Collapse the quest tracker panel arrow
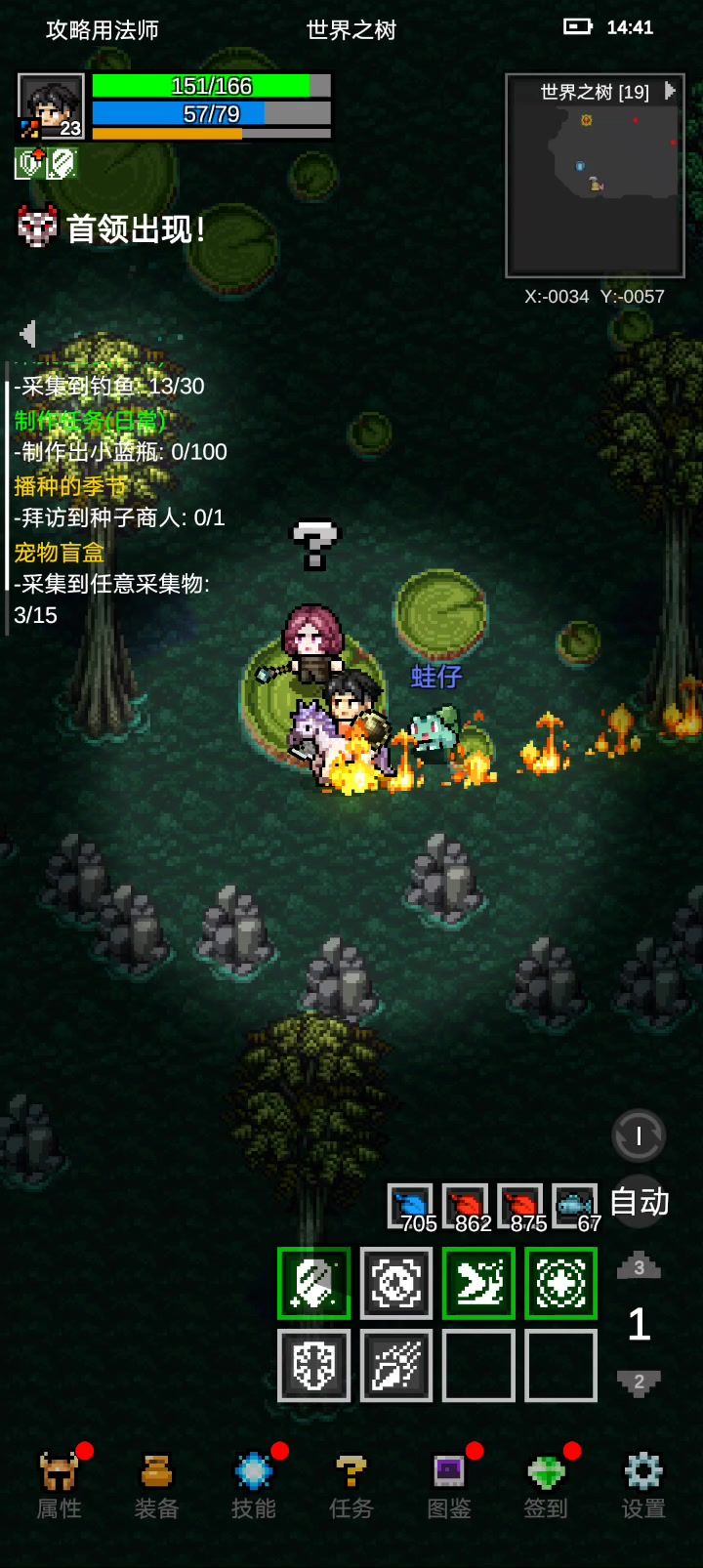The height and width of the screenshot is (1568, 703). point(27,334)
